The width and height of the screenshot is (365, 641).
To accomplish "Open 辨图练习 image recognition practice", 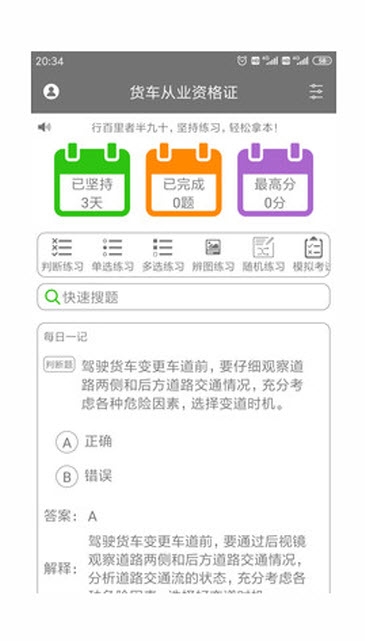I will tap(213, 255).
